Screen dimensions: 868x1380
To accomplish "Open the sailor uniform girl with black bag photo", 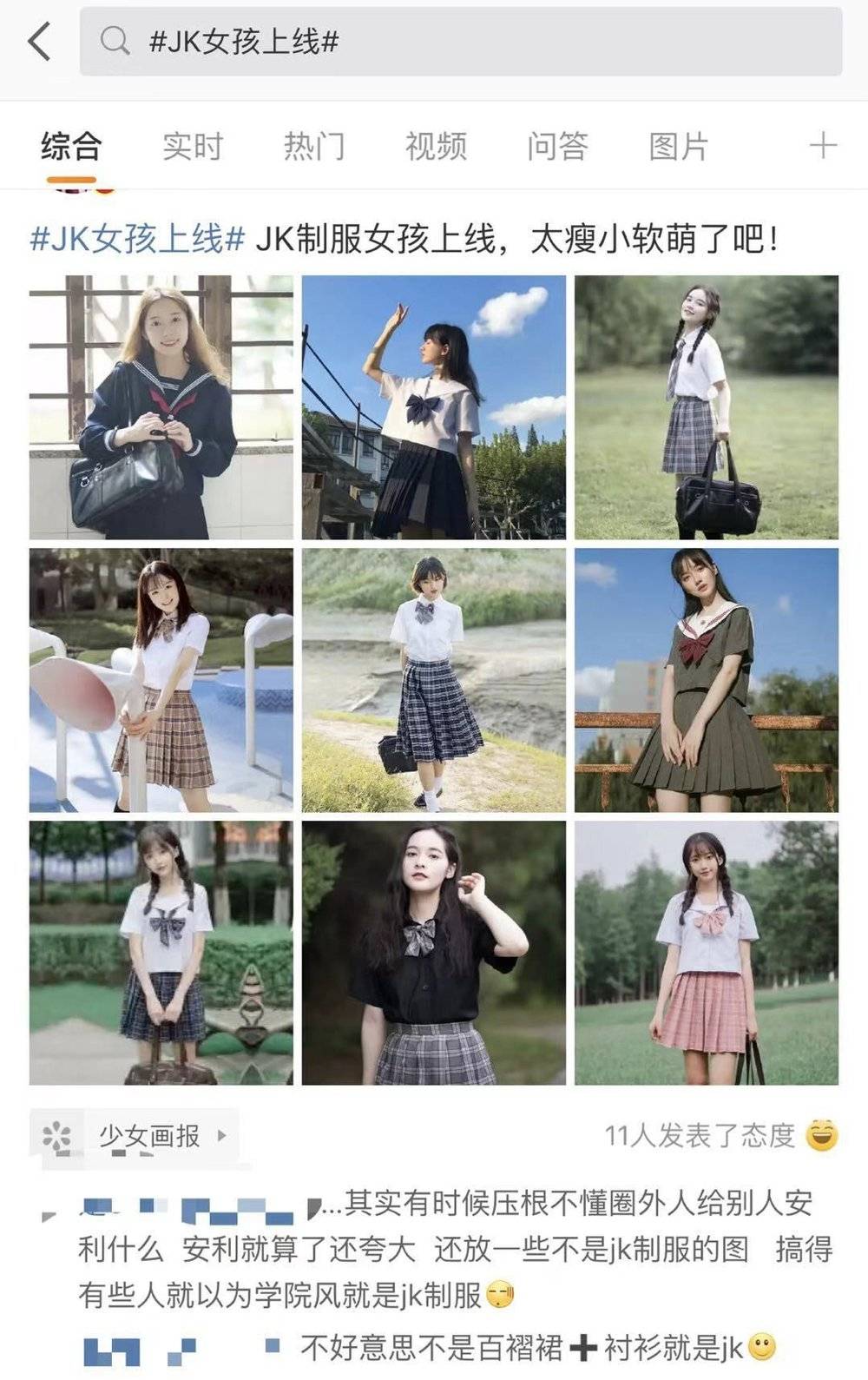I will click(x=161, y=407).
